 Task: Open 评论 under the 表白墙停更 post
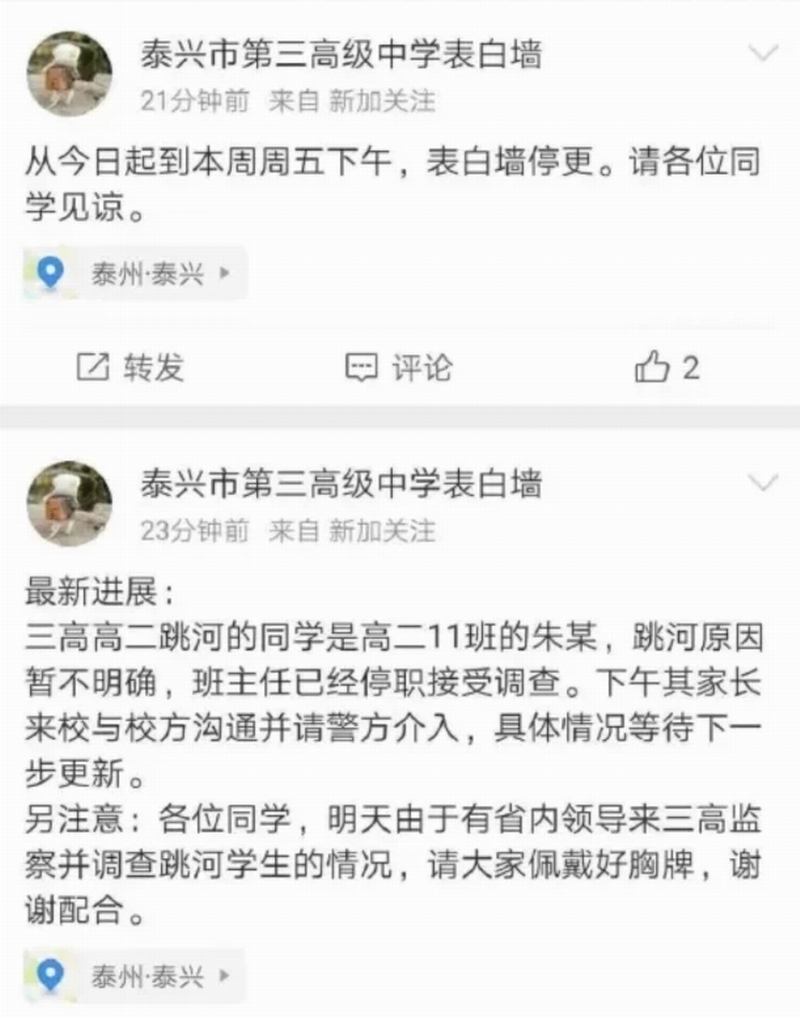[x=398, y=368]
